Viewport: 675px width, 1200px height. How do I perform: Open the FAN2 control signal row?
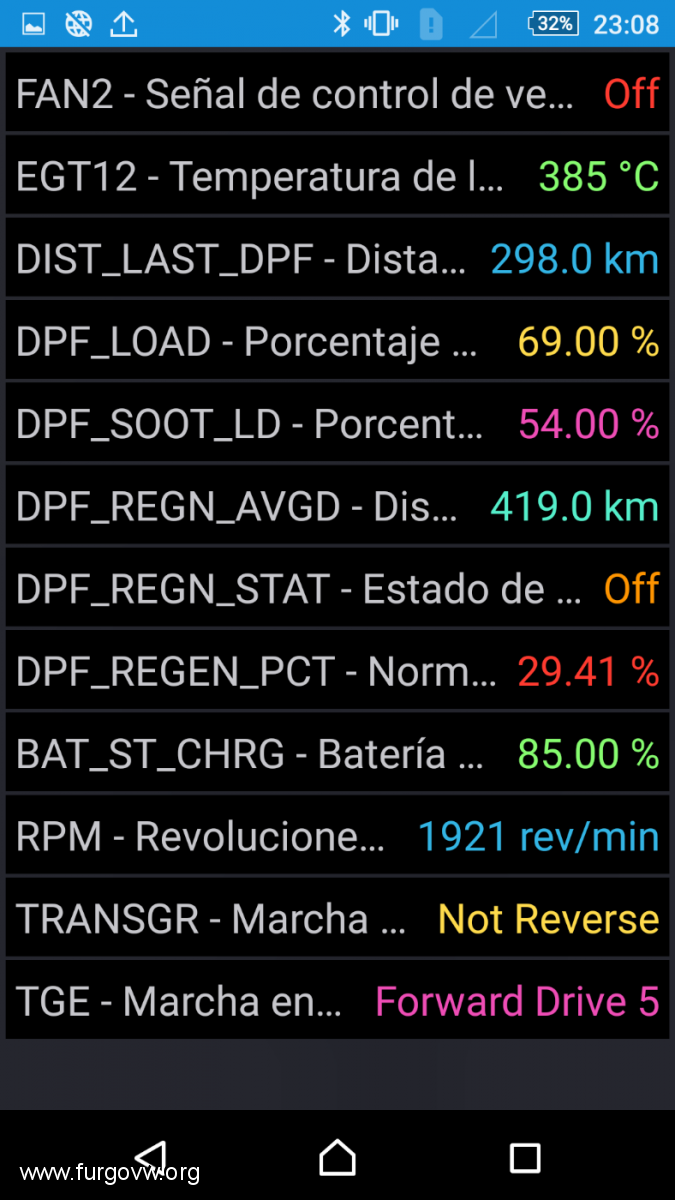click(337, 93)
